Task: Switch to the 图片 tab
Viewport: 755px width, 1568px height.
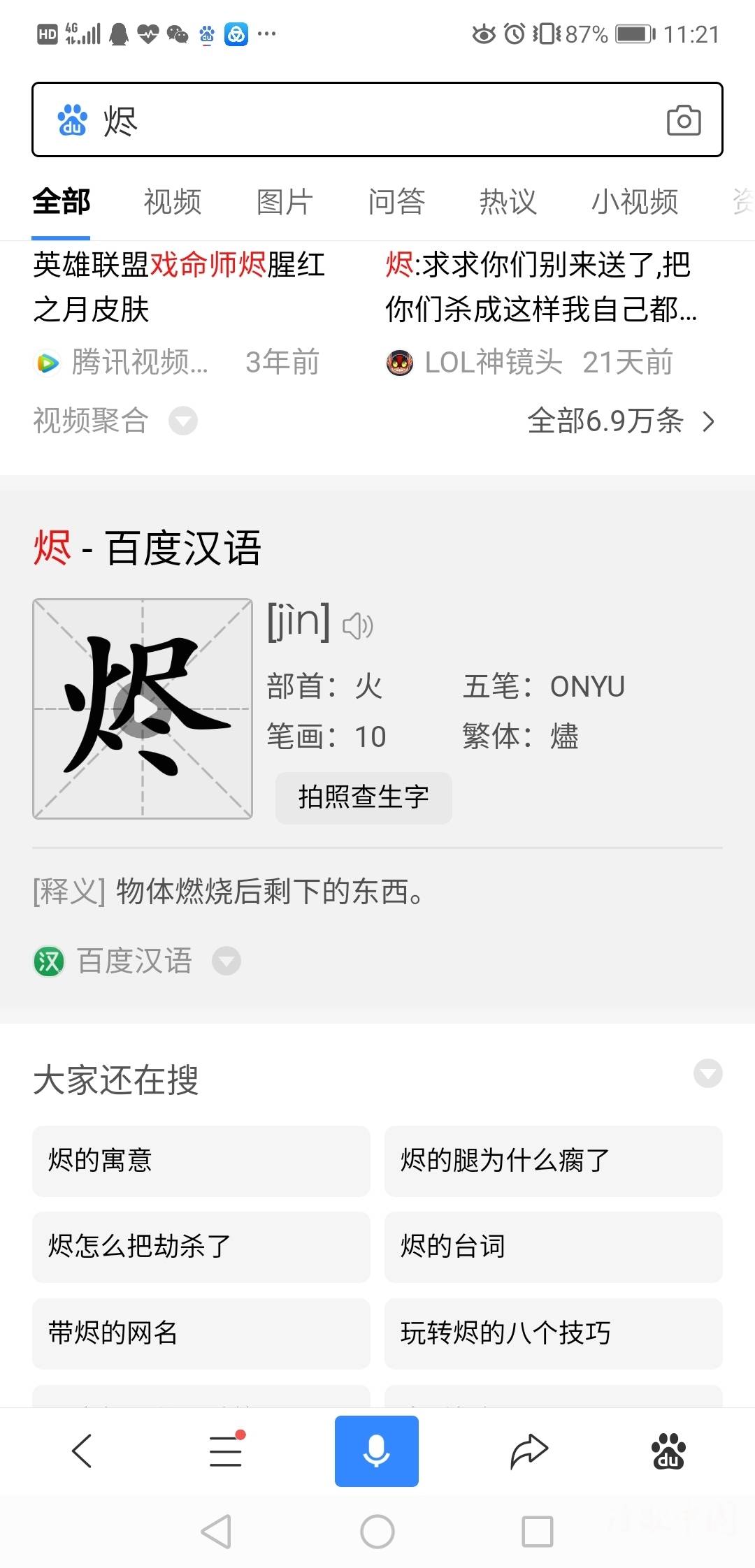Action: coord(285,202)
